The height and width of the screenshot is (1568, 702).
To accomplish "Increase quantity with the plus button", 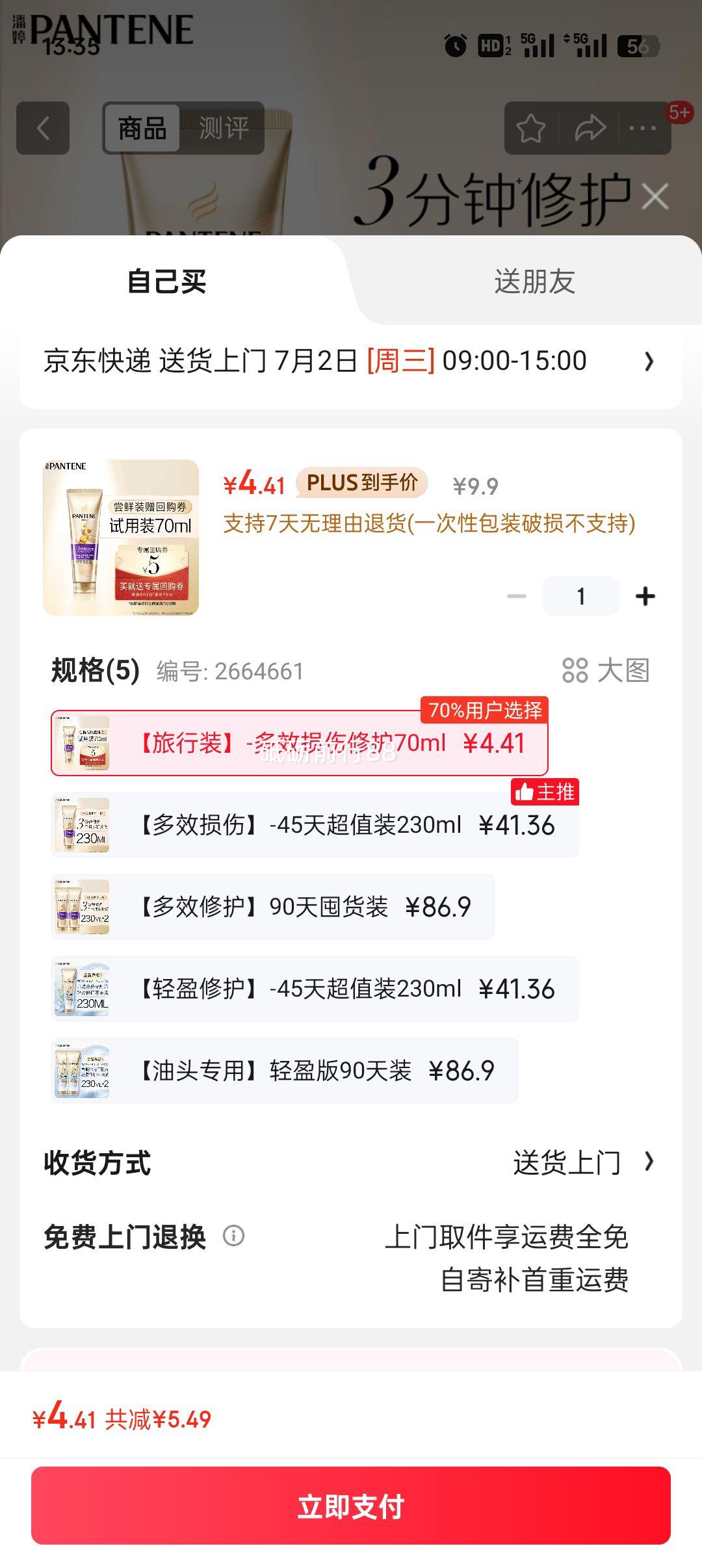I will [645, 596].
